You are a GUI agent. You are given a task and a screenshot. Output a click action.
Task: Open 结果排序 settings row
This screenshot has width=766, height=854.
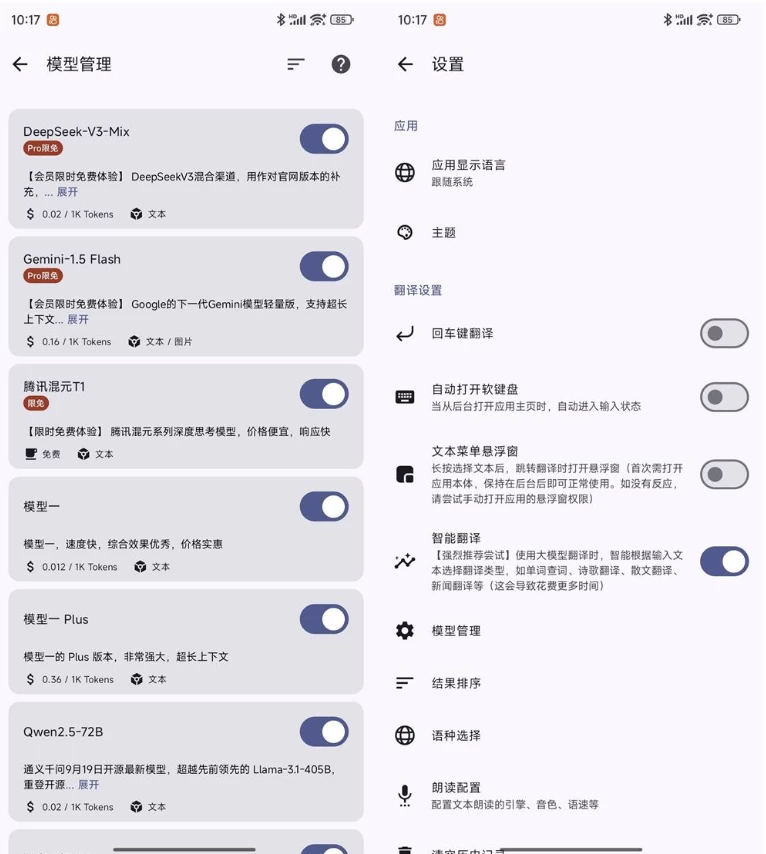point(456,683)
